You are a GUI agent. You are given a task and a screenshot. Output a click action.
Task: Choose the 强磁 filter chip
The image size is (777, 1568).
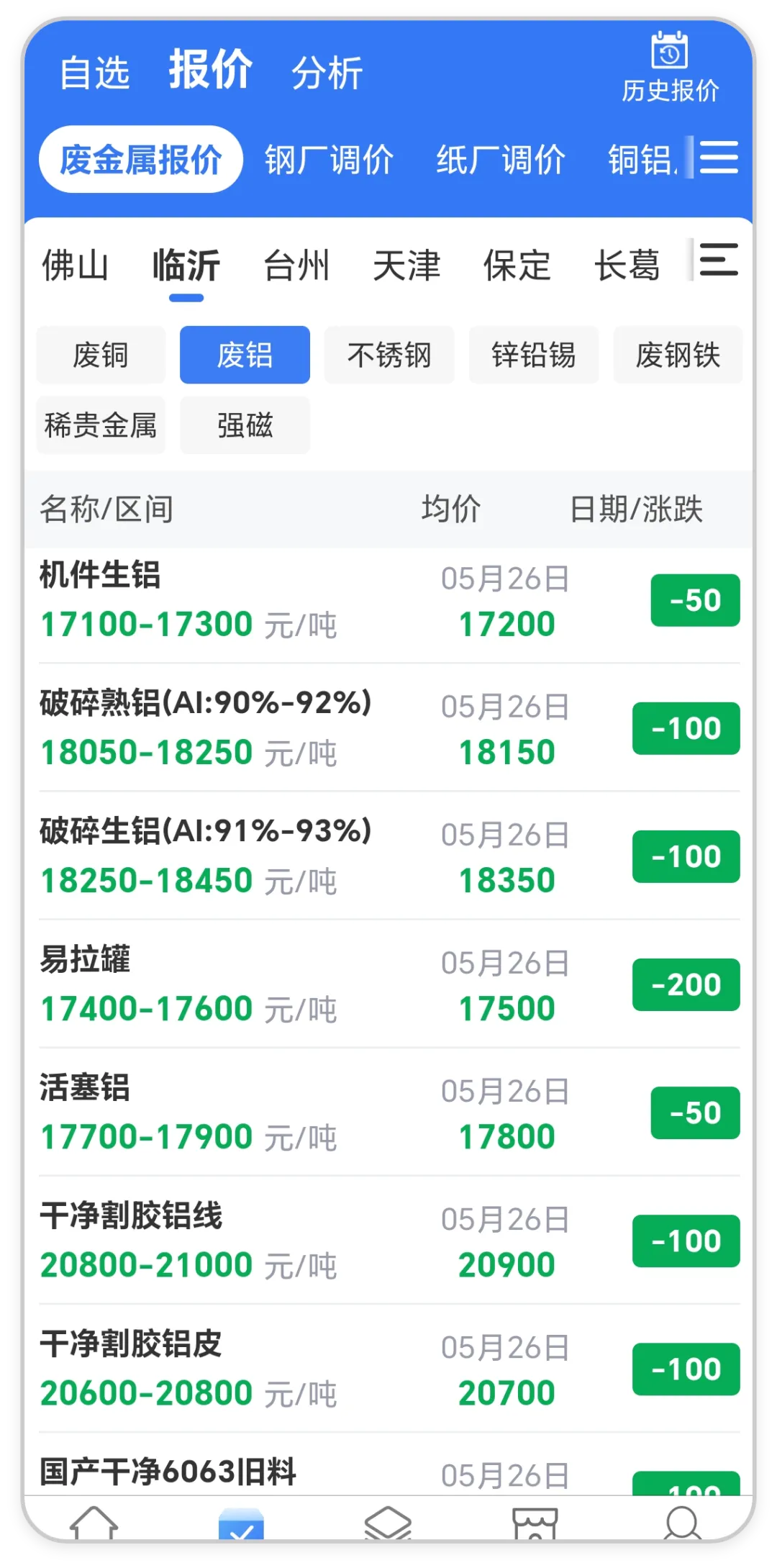coord(245,425)
